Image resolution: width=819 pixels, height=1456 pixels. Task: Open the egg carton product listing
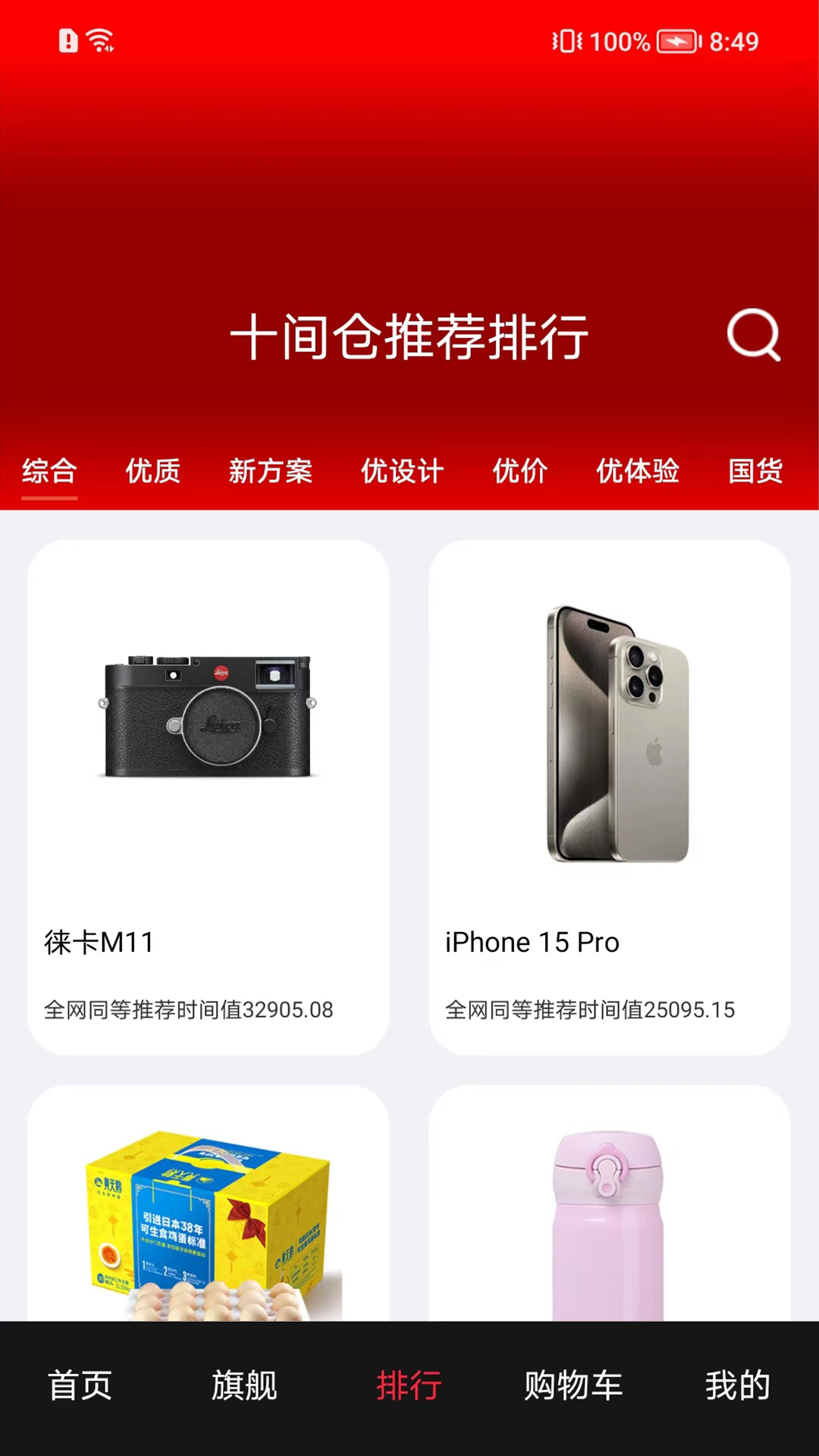click(207, 1228)
